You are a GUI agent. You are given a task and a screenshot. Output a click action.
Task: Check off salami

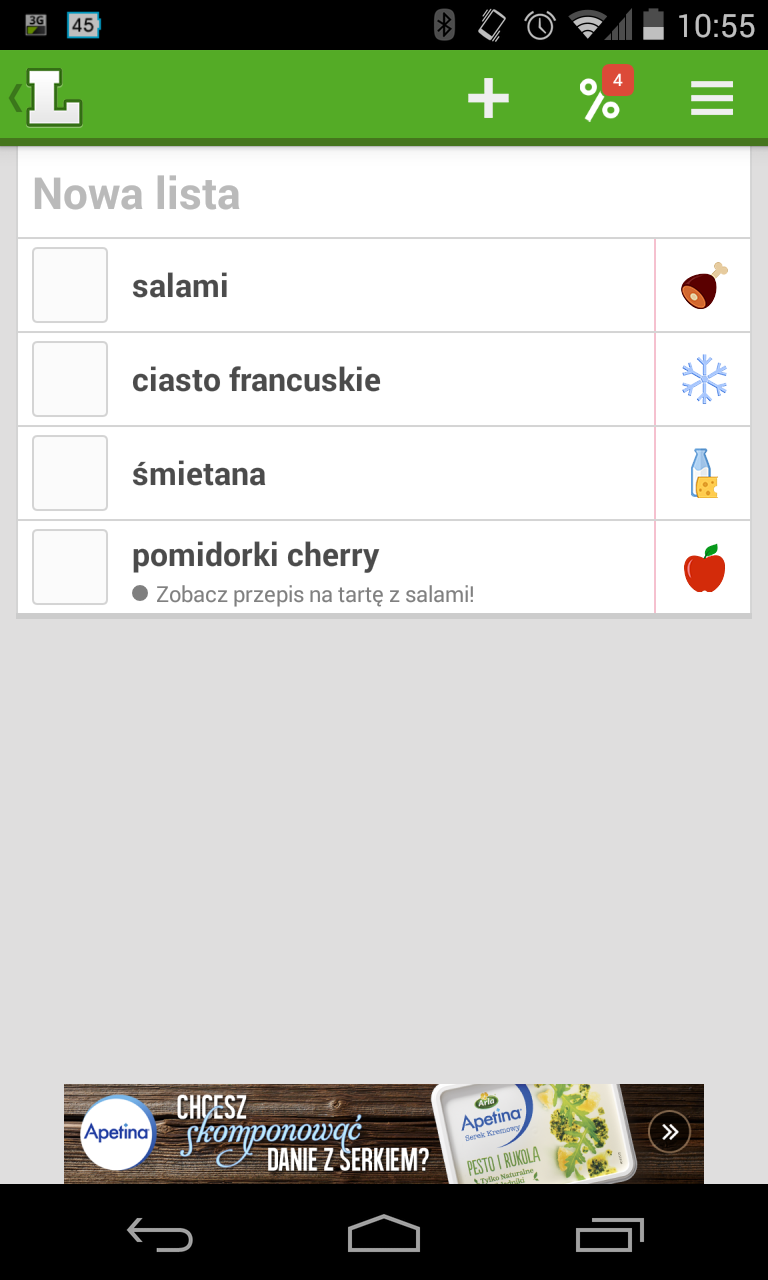tap(70, 285)
